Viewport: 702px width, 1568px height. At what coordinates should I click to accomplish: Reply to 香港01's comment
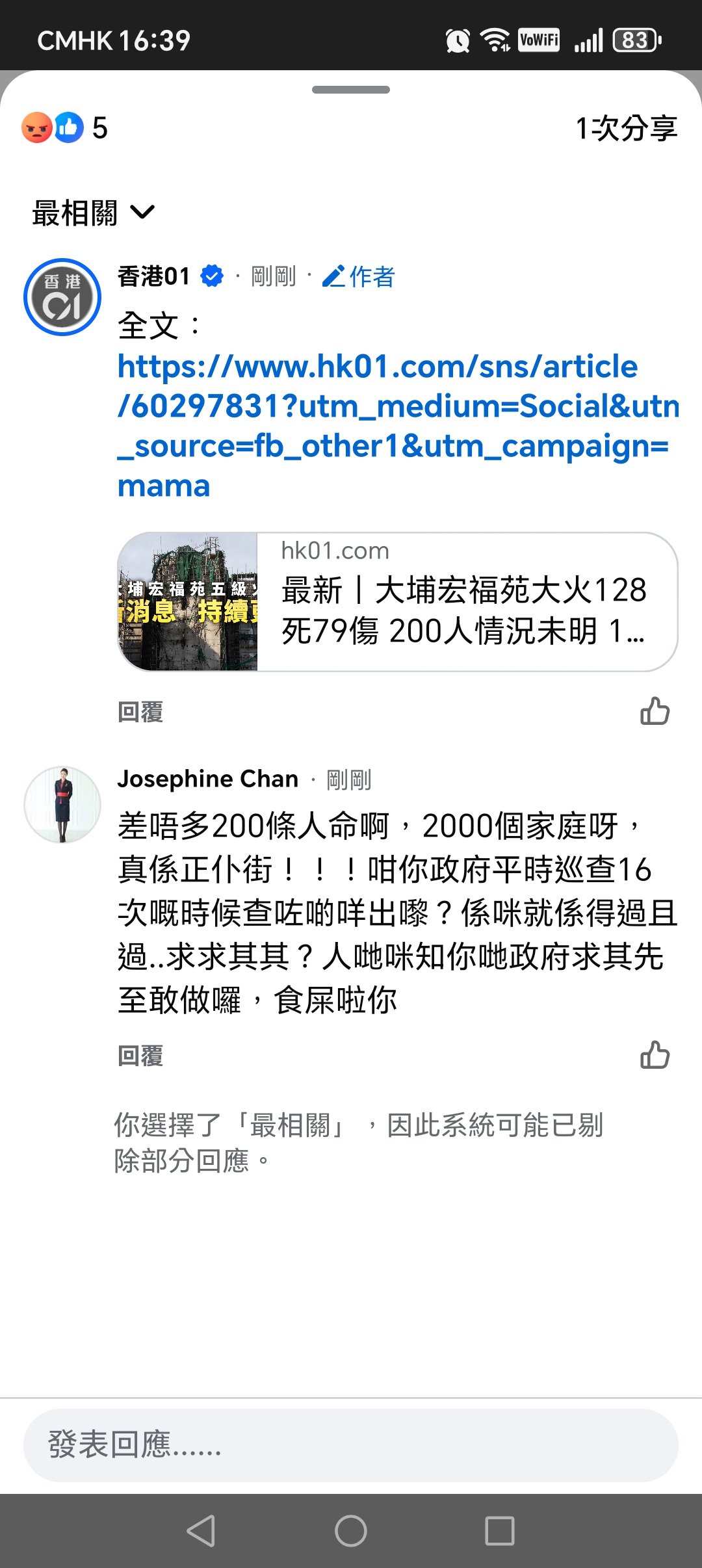point(140,712)
